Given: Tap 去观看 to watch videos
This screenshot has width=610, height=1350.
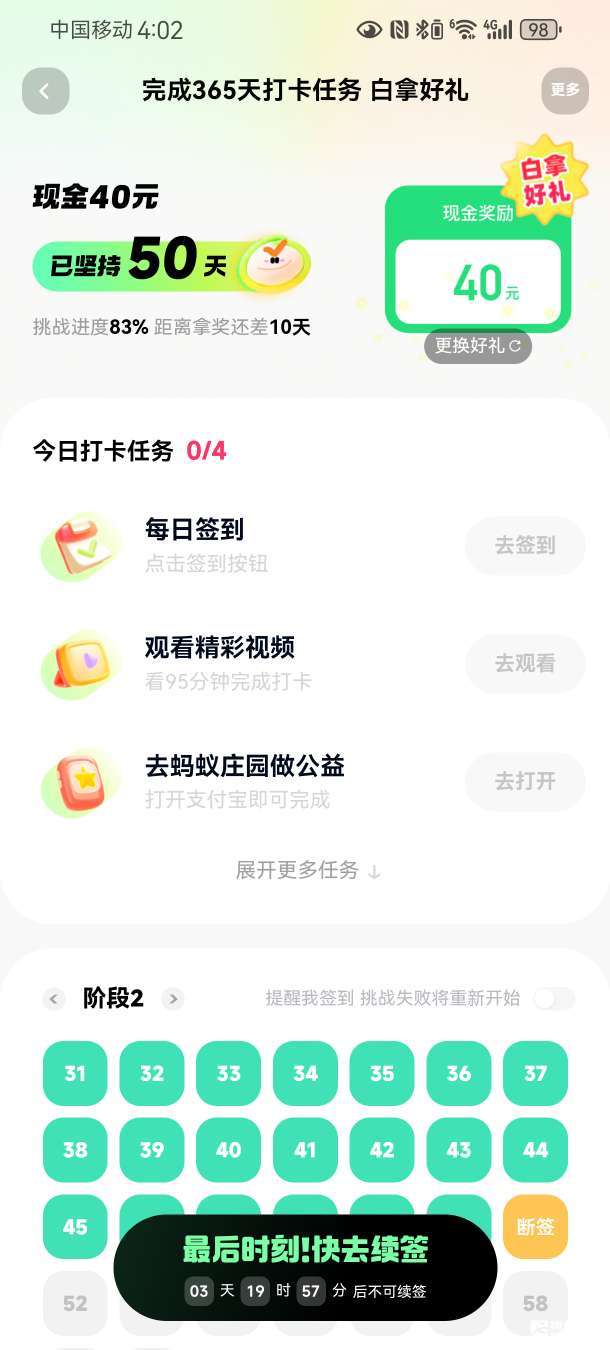Looking at the screenshot, I should pos(525,664).
